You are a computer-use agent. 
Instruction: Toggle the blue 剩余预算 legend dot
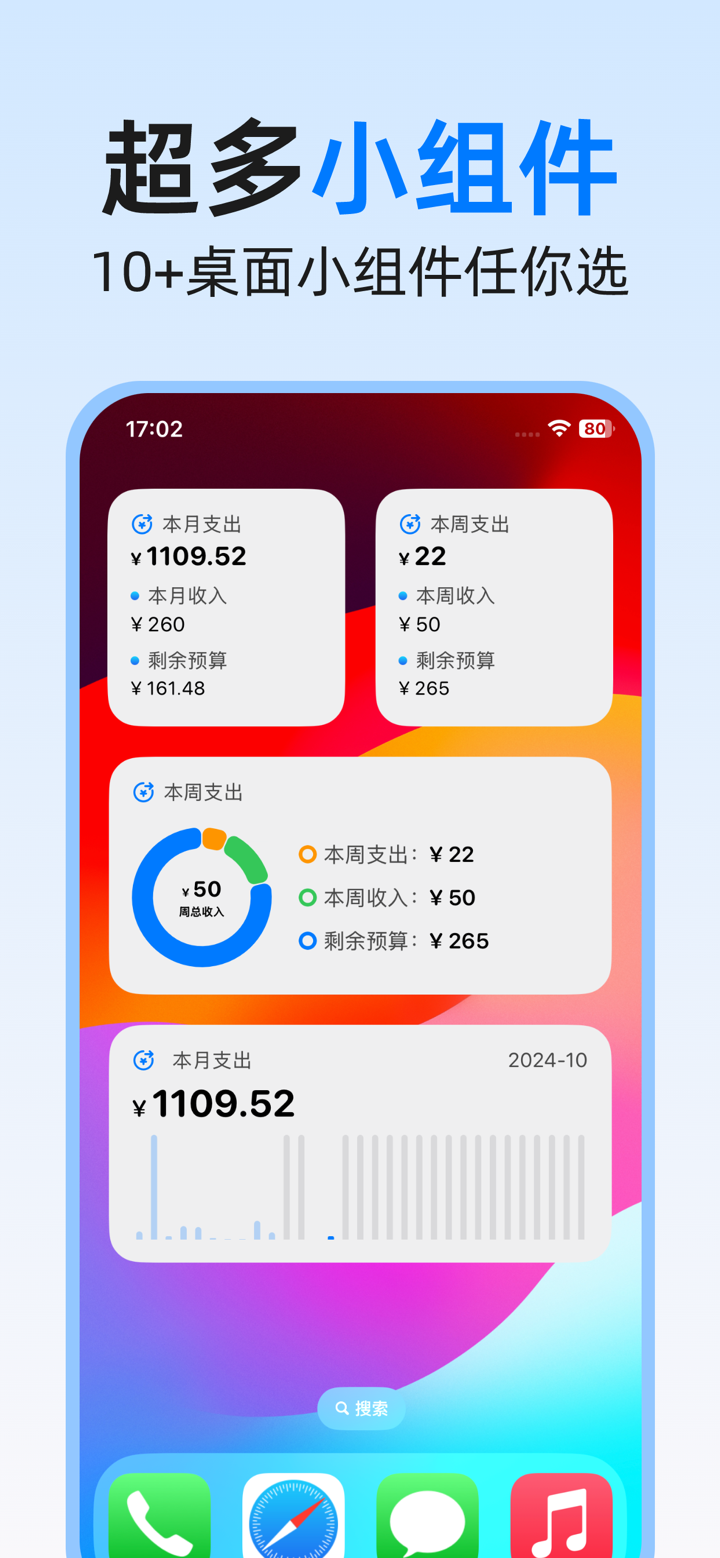(x=308, y=940)
